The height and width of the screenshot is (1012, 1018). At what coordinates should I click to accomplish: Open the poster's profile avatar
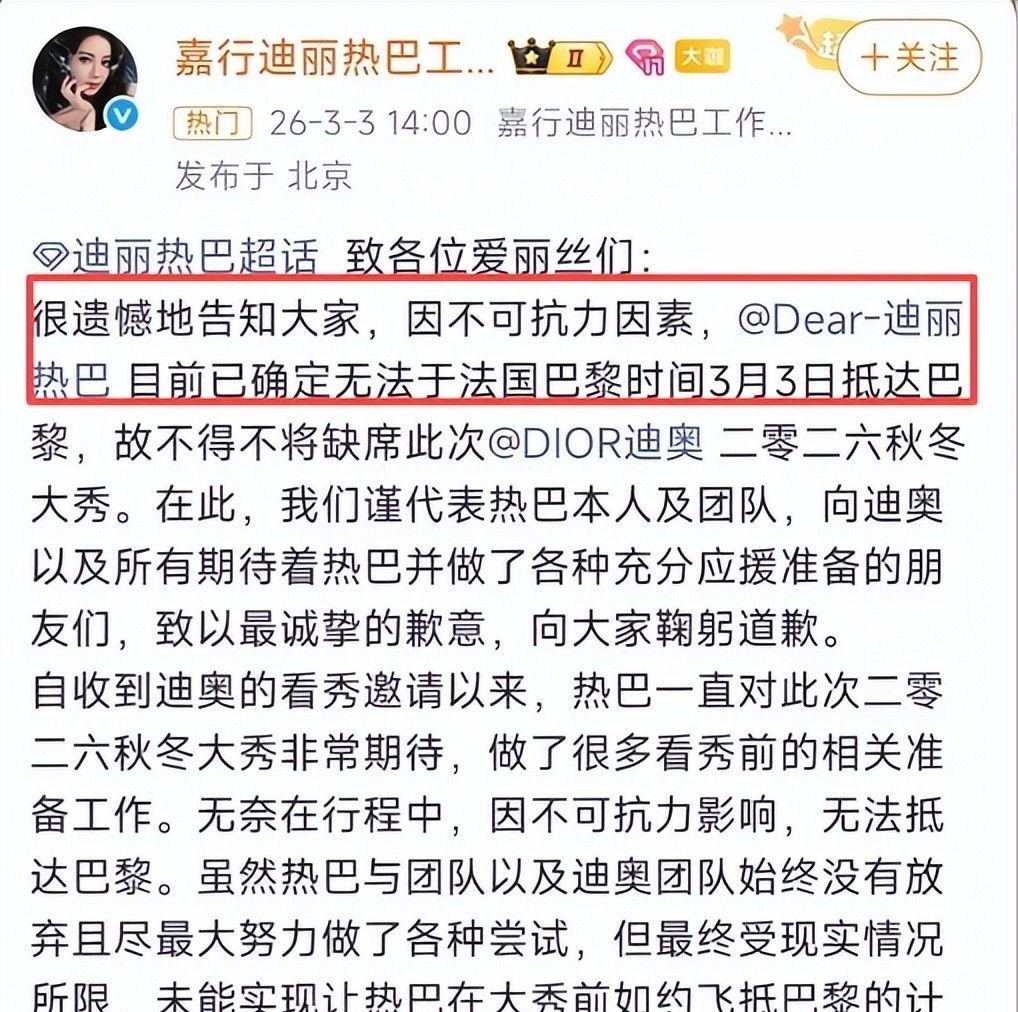(85, 79)
